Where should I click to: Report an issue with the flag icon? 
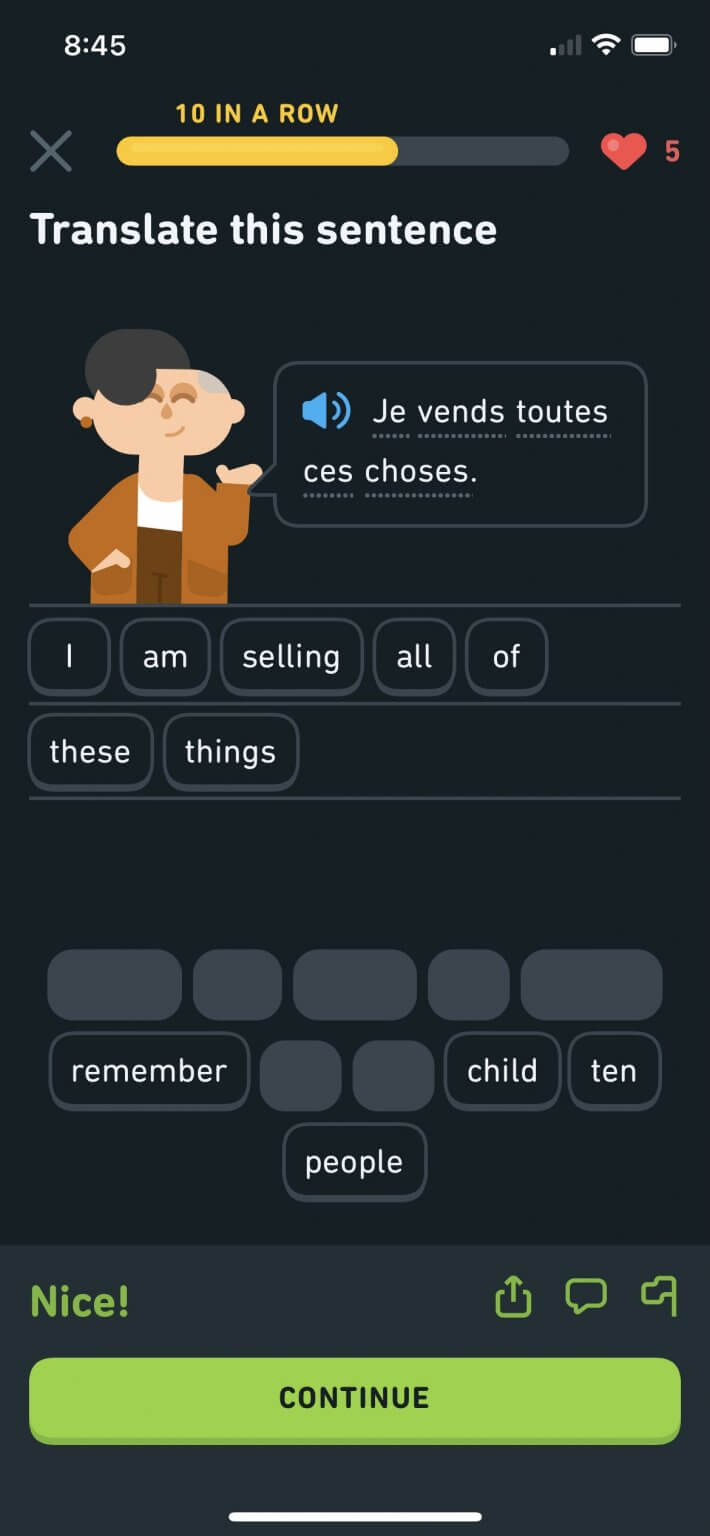pyautogui.click(x=659, y=1297)
